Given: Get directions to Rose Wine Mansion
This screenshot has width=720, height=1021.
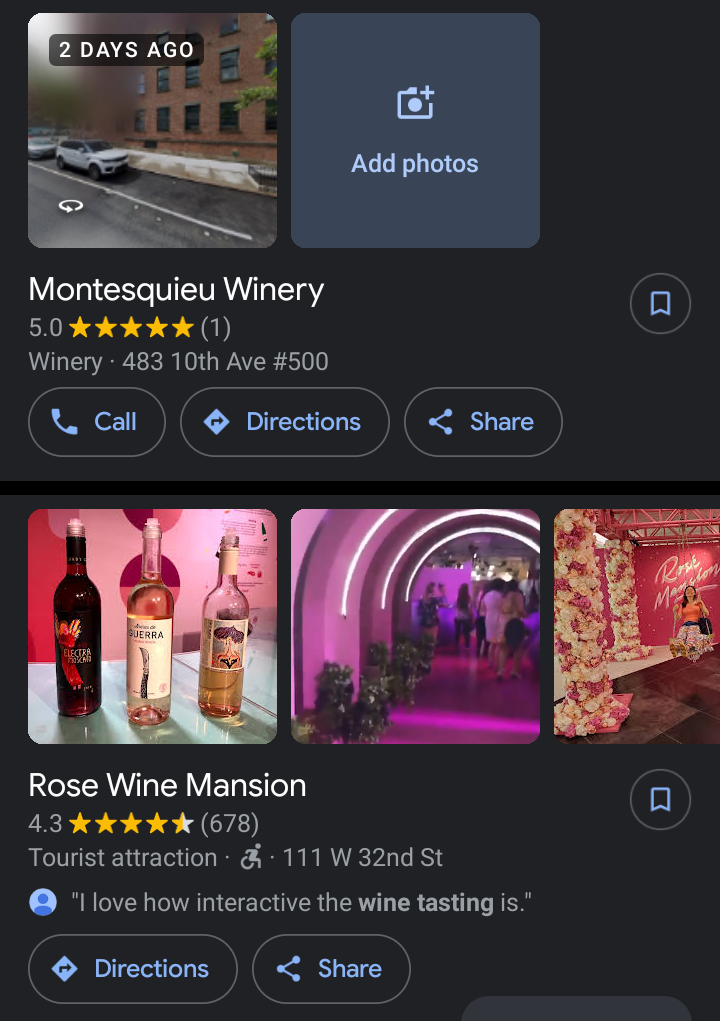Looking at the screenshot, I should (132, 969).
